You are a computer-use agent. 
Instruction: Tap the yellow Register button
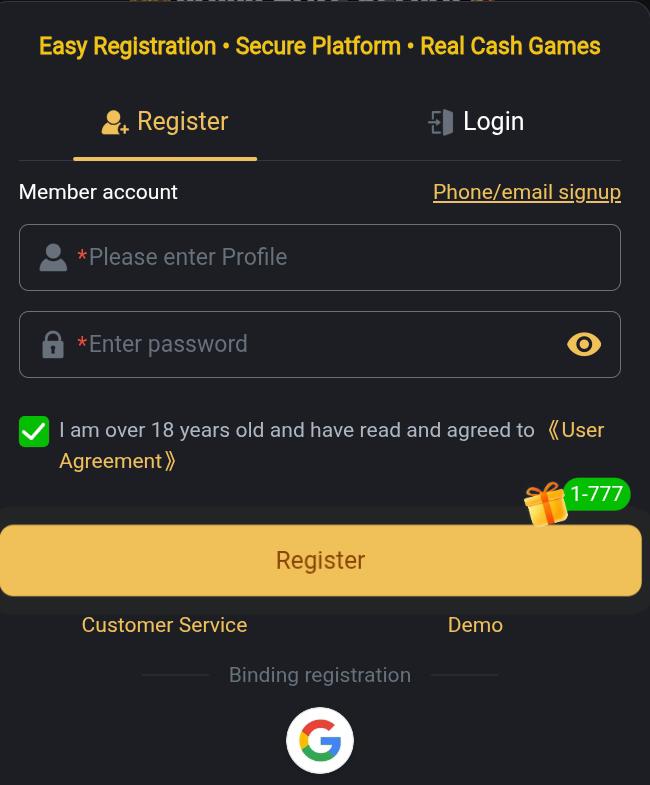point(320,561)
